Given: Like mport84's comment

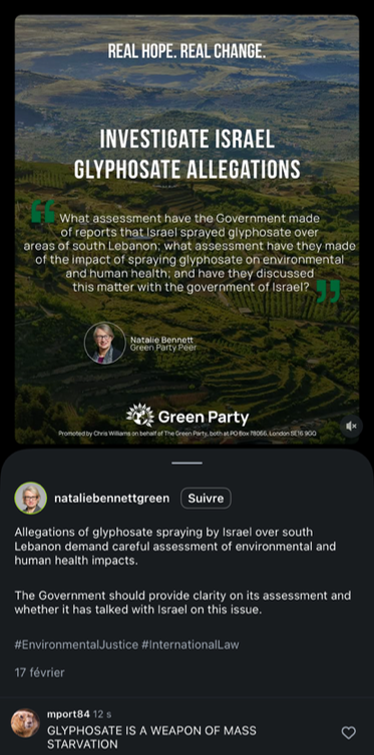Looking at the screenshot, I should 348,733.
